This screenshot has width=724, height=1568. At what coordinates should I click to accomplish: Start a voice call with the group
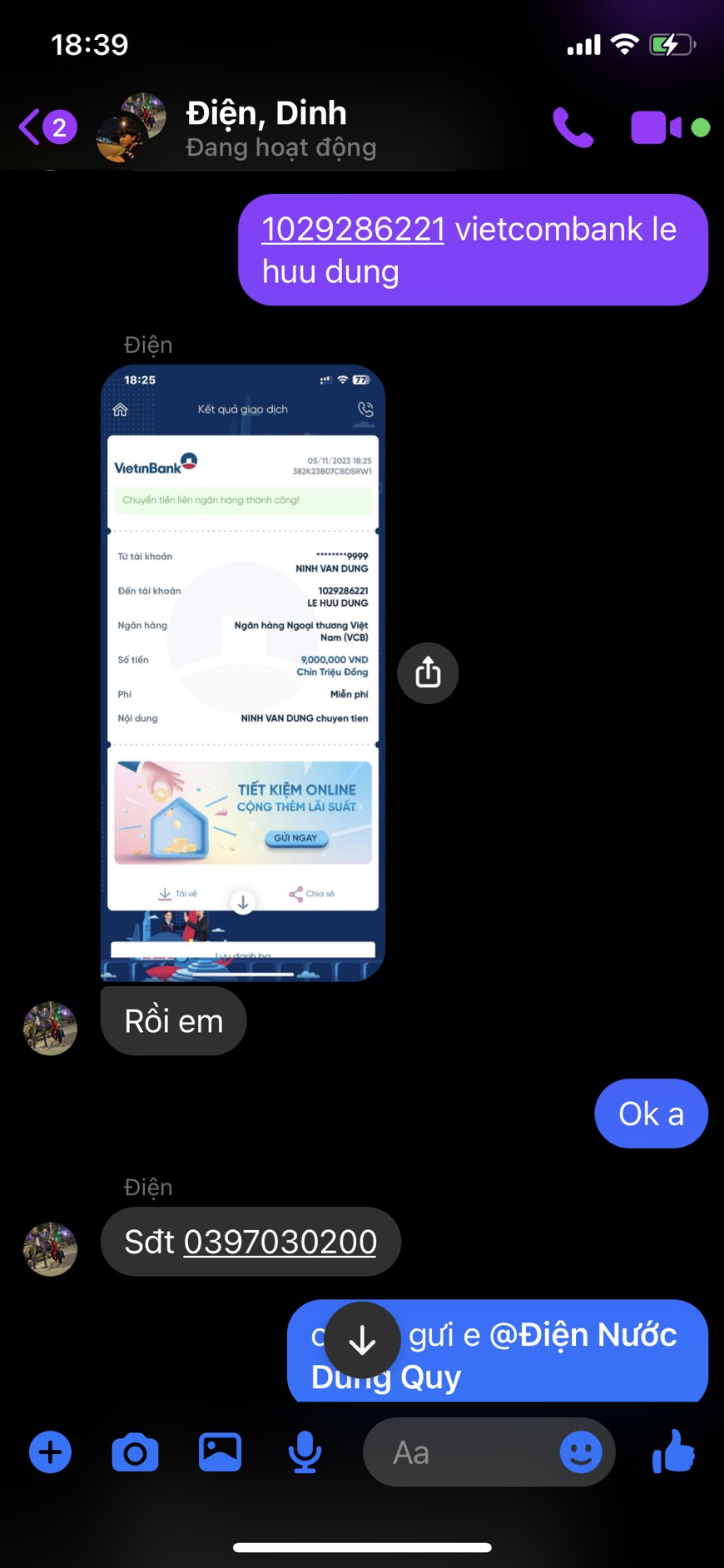tap(573, 127)
